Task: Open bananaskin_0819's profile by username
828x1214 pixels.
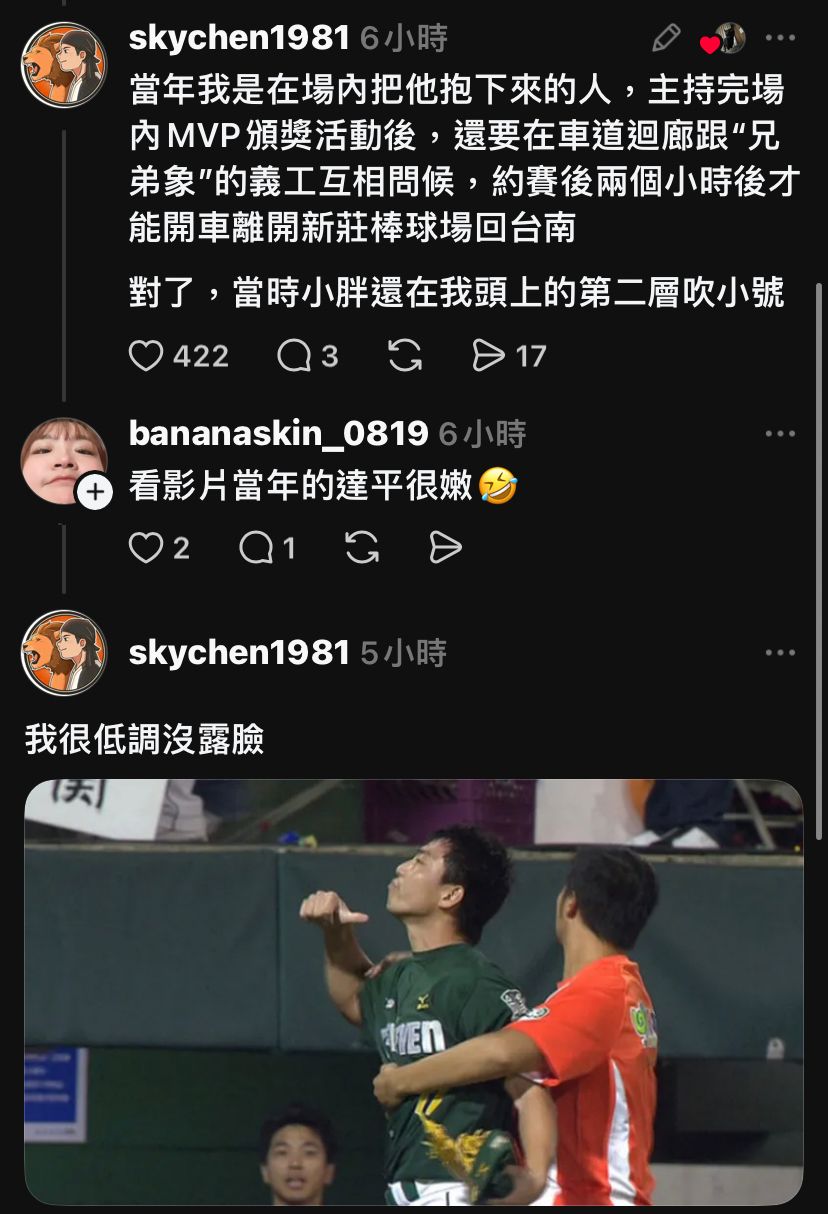Action: click(x=278, y=434)
